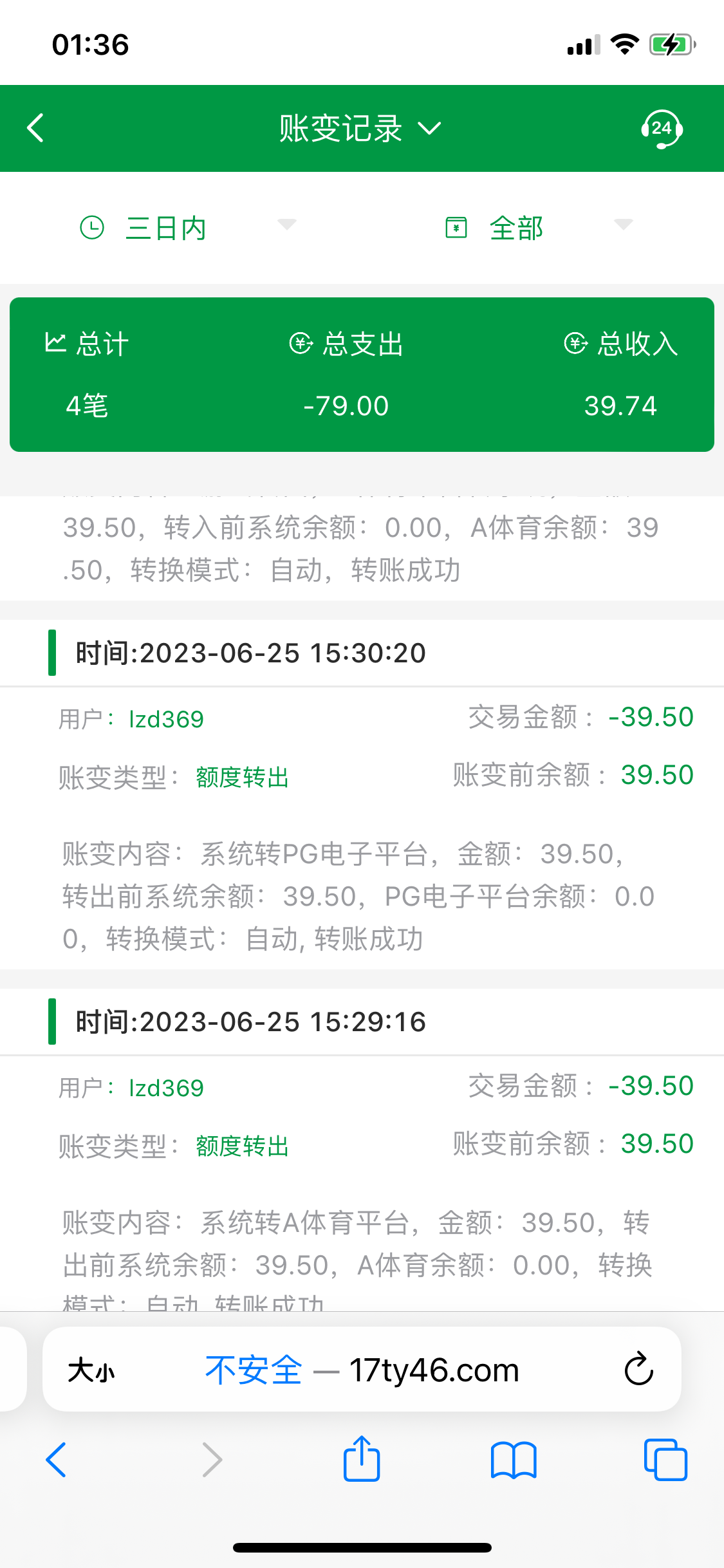Click the user lzd369 link
This screenshot has height=1568, width=724.
tap(165, 719)
